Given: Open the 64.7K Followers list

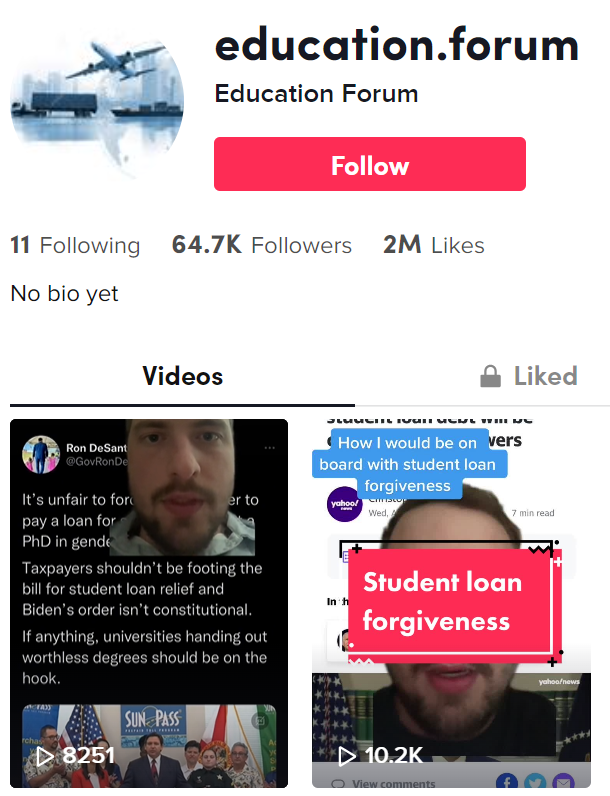Looking at the screenshot, I should (262, 245).
